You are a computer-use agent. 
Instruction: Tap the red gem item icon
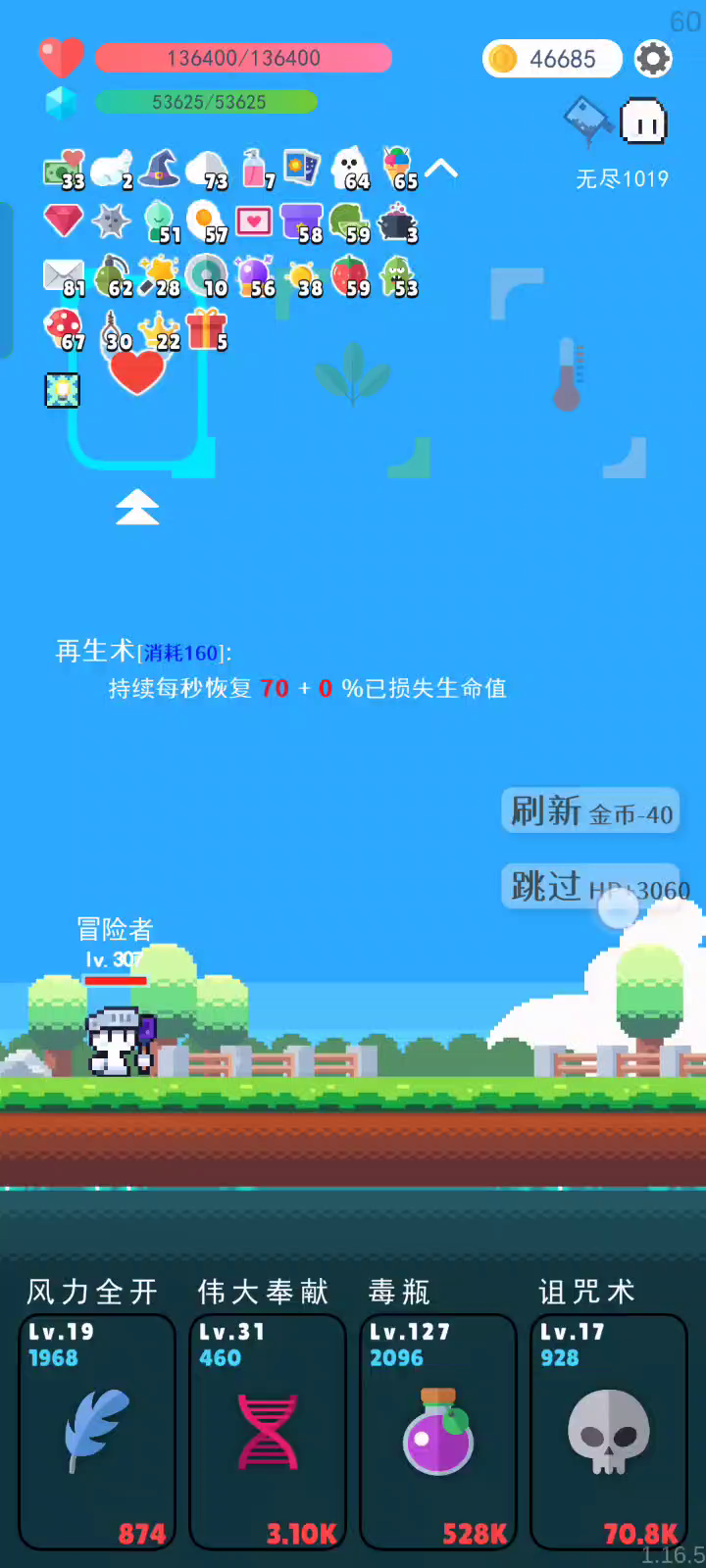63,220
